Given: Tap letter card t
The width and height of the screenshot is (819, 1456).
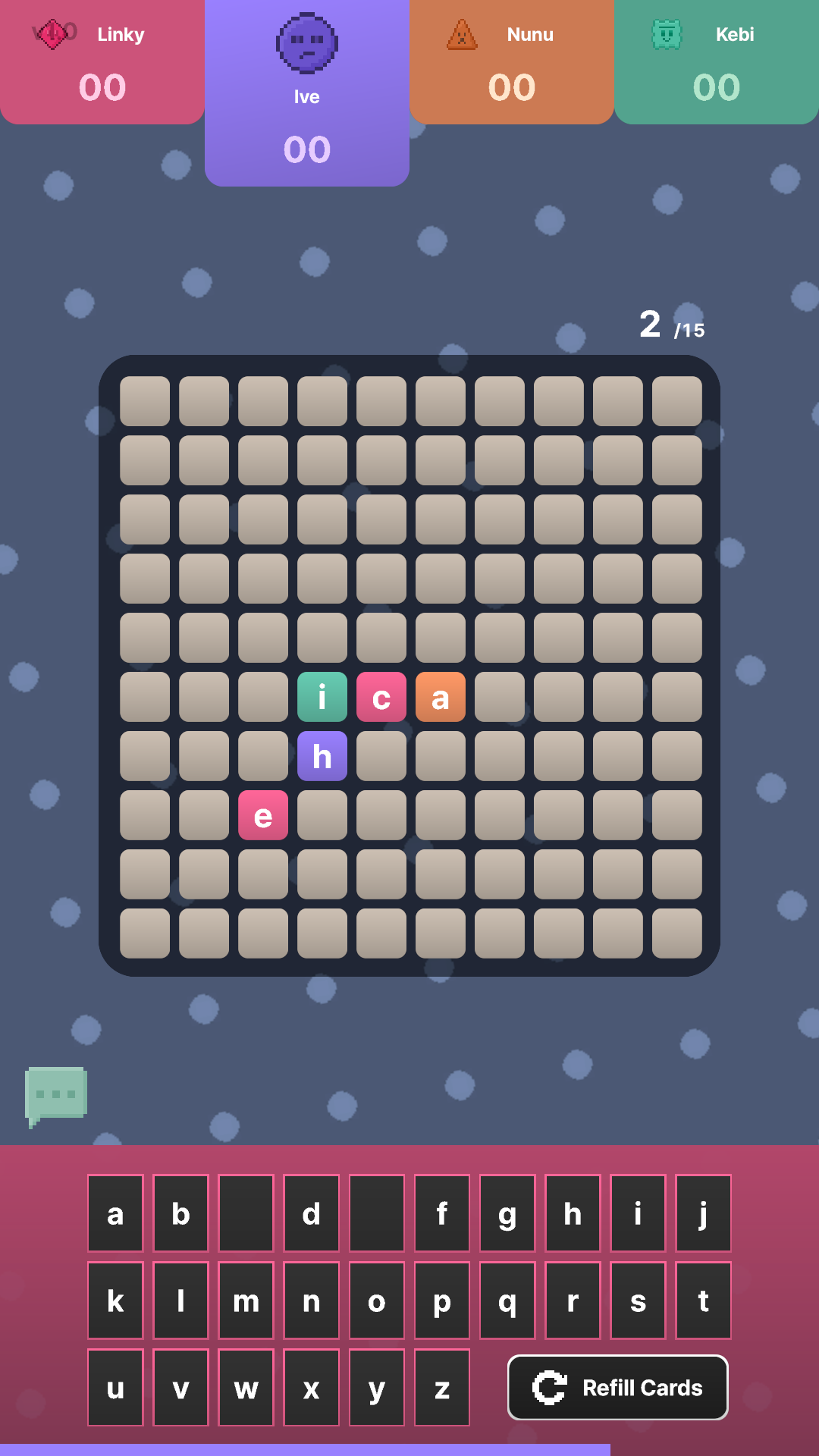Looking at the screenshot, I should (703, 1301).
